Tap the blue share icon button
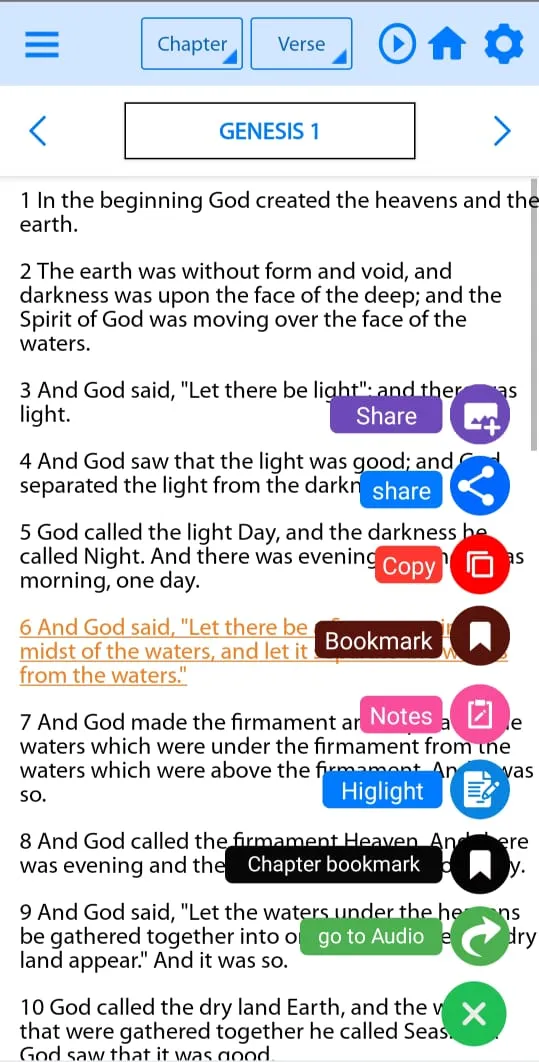 [479, 489]
